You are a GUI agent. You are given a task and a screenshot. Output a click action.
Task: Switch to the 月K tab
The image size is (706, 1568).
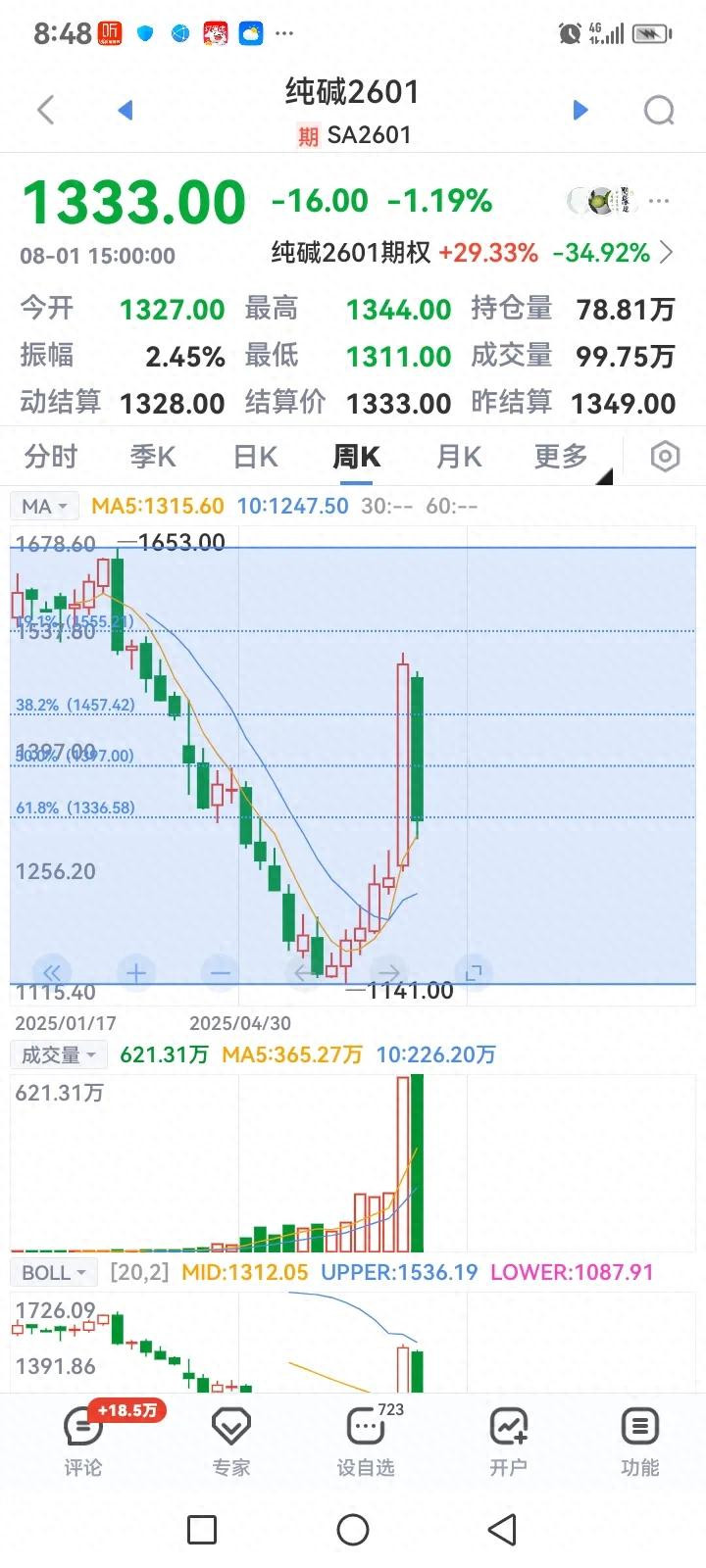click(459, 457)
